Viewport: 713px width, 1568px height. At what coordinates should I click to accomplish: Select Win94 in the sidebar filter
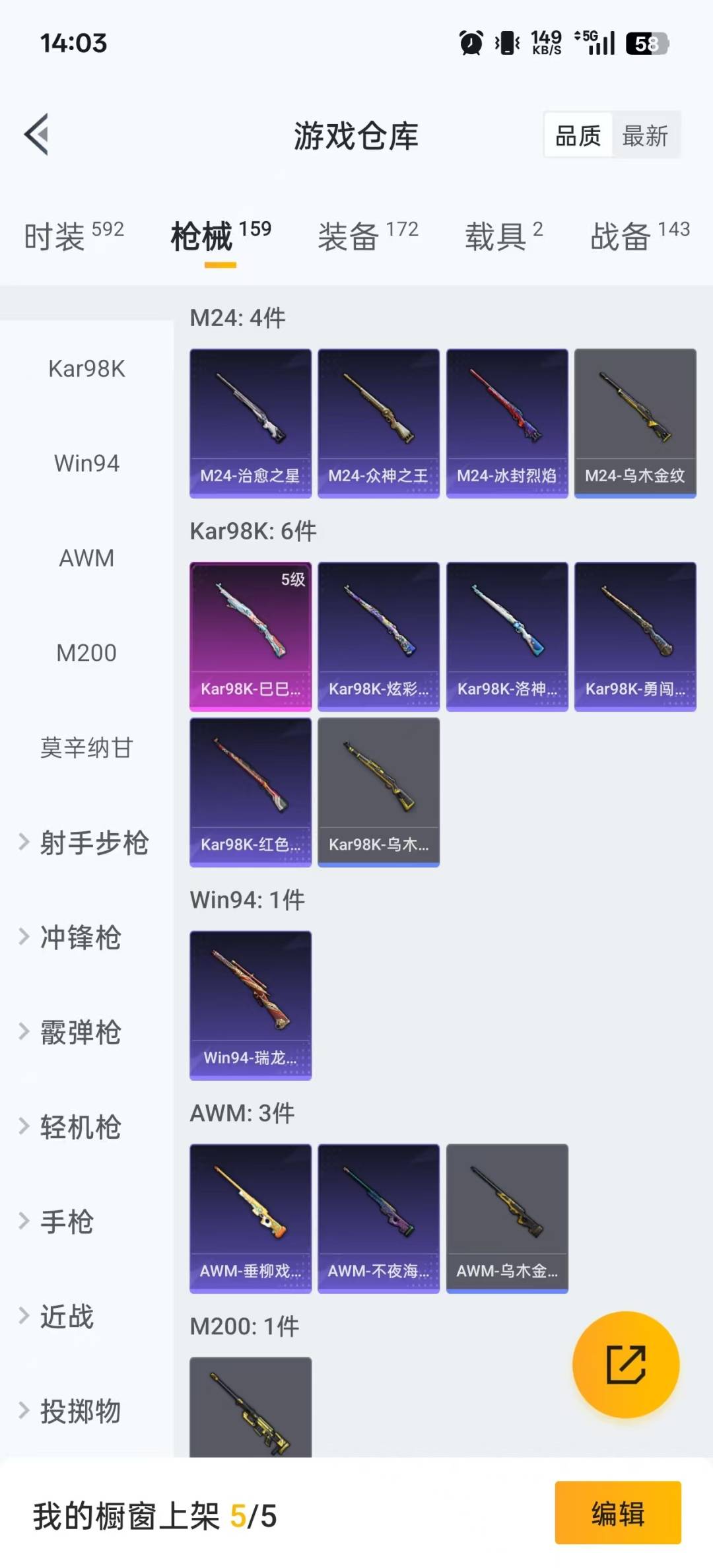tap(86, 463)
